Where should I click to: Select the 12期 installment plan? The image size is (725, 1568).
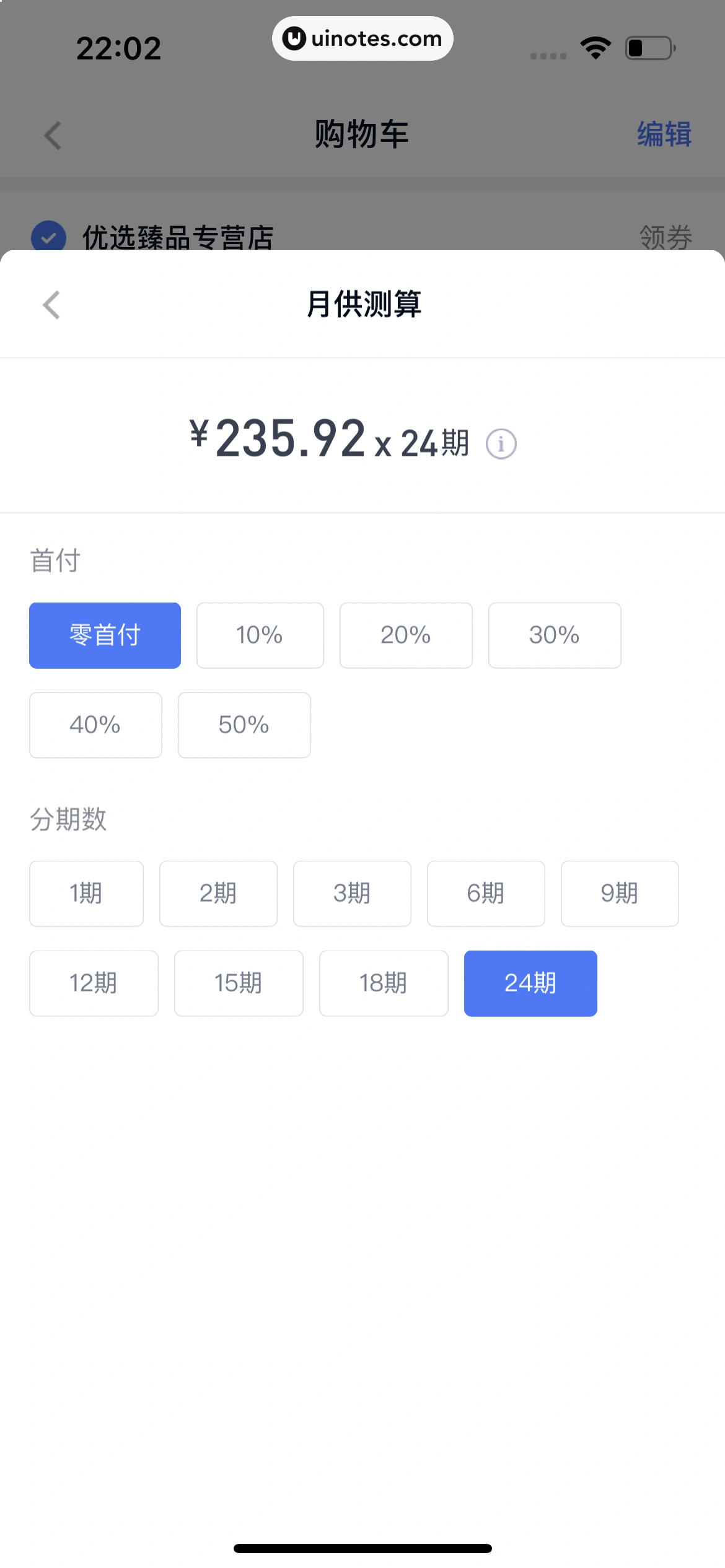pyautogui.click(x=94, y=983)
